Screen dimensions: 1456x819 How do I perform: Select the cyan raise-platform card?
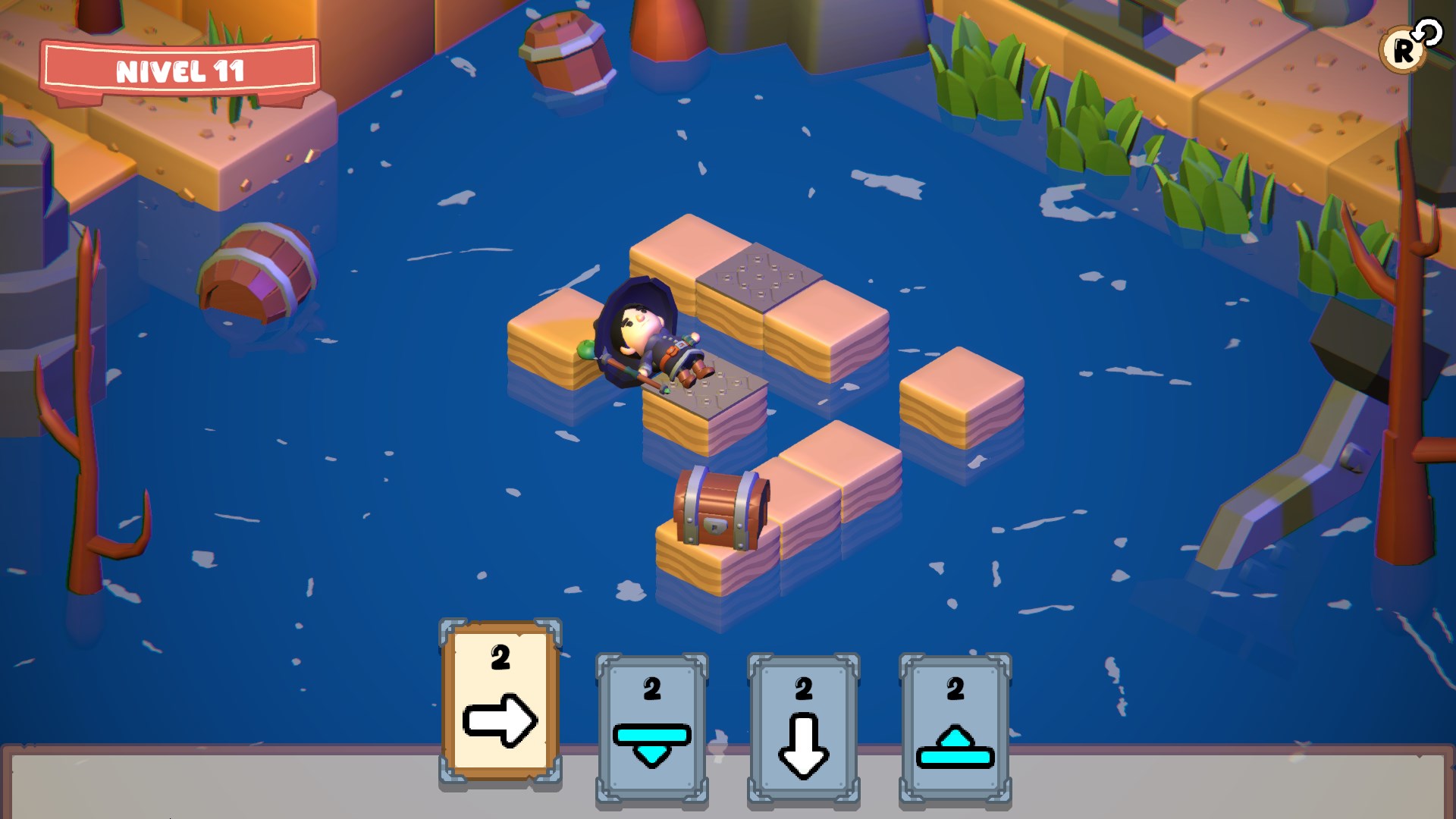tap(955, 728)
